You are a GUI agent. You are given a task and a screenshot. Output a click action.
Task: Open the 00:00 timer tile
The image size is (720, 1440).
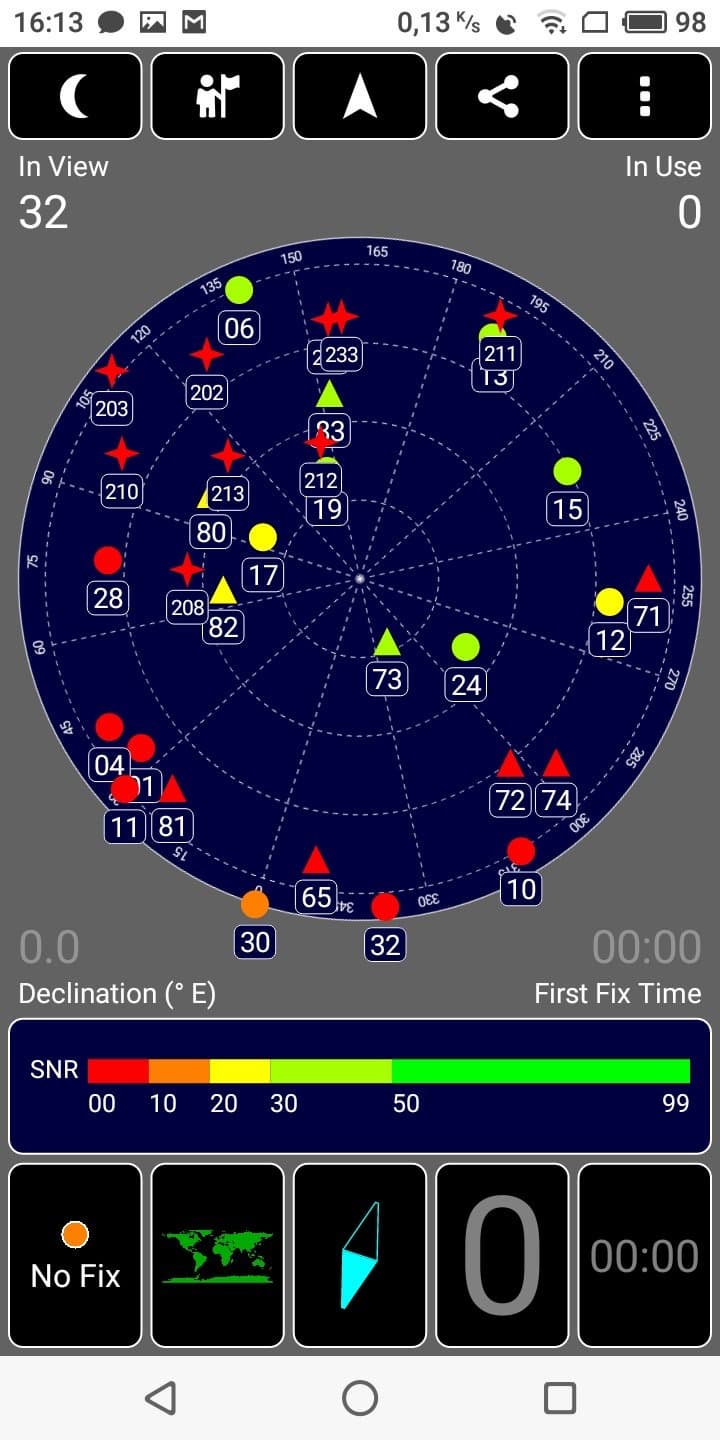[x=645, y=1255]
